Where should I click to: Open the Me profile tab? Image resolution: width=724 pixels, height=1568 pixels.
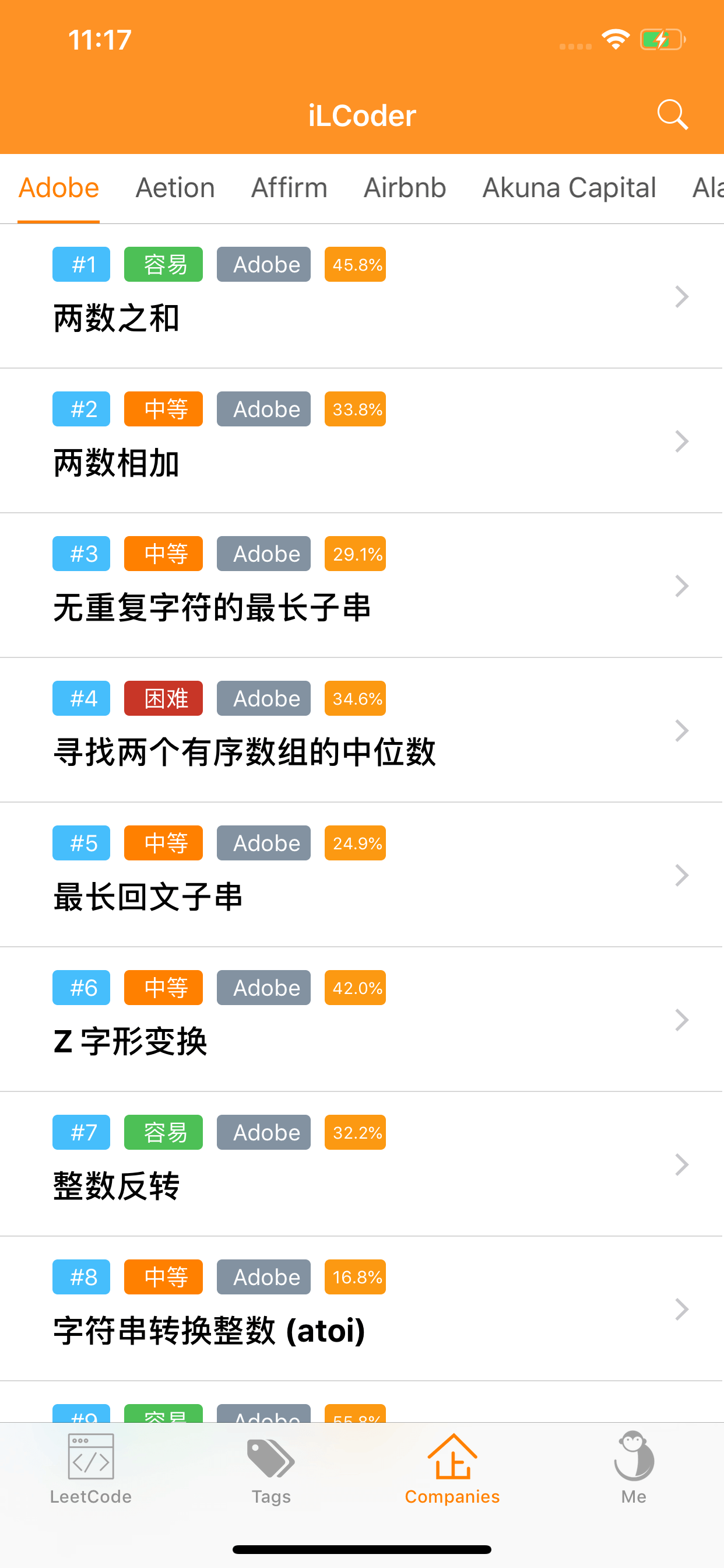click(633, 1468)
